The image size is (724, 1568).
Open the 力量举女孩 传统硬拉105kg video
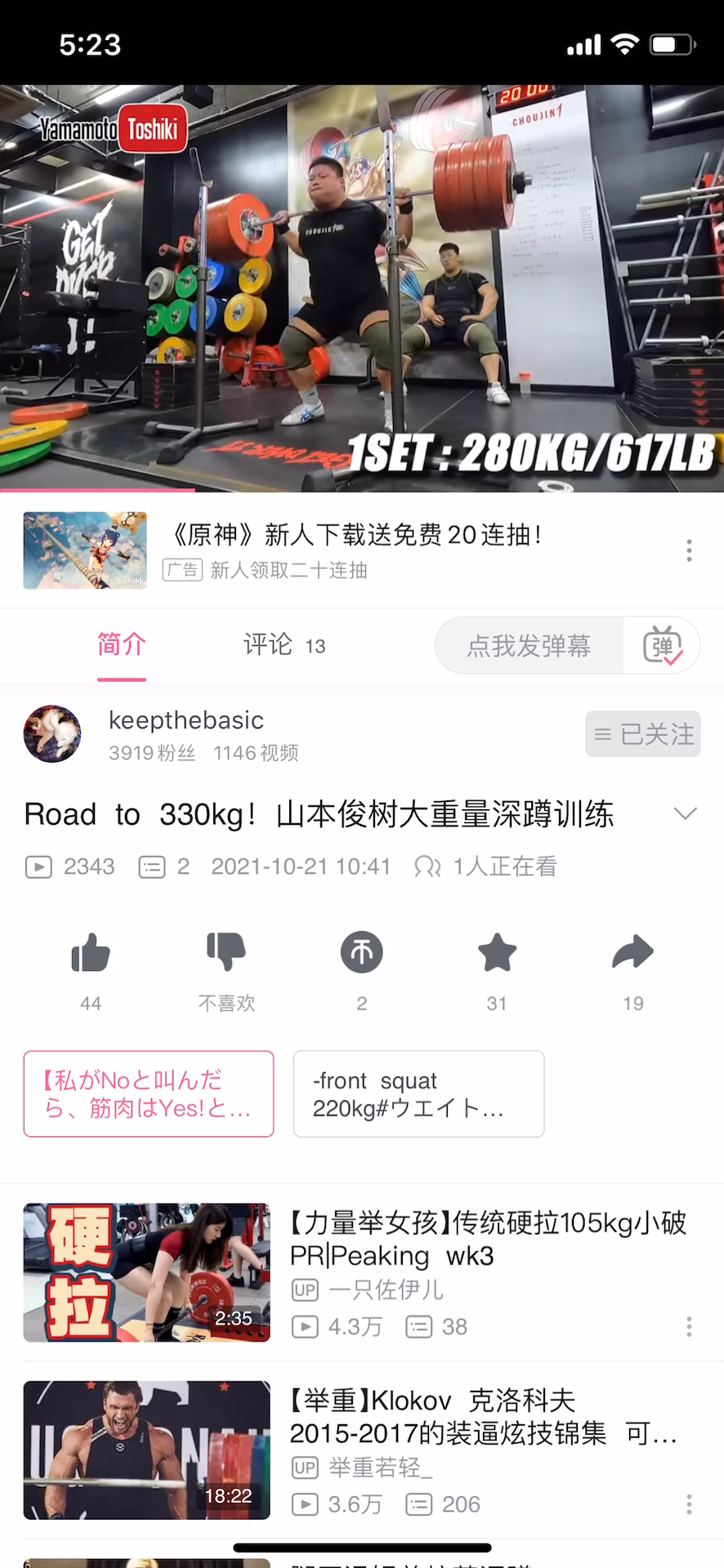pyautogui.click(x=488, y=1240)
